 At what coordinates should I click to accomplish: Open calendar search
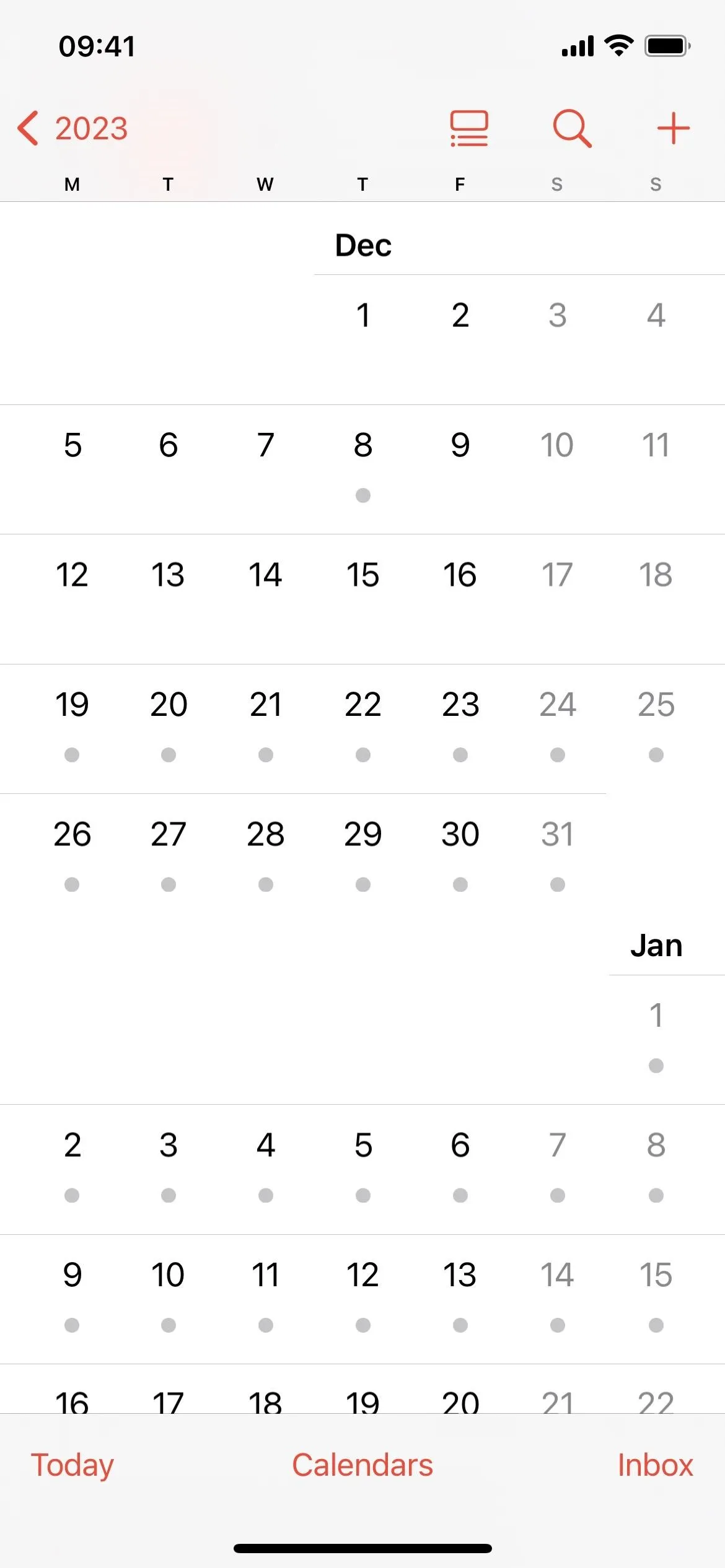pos(571,128)
